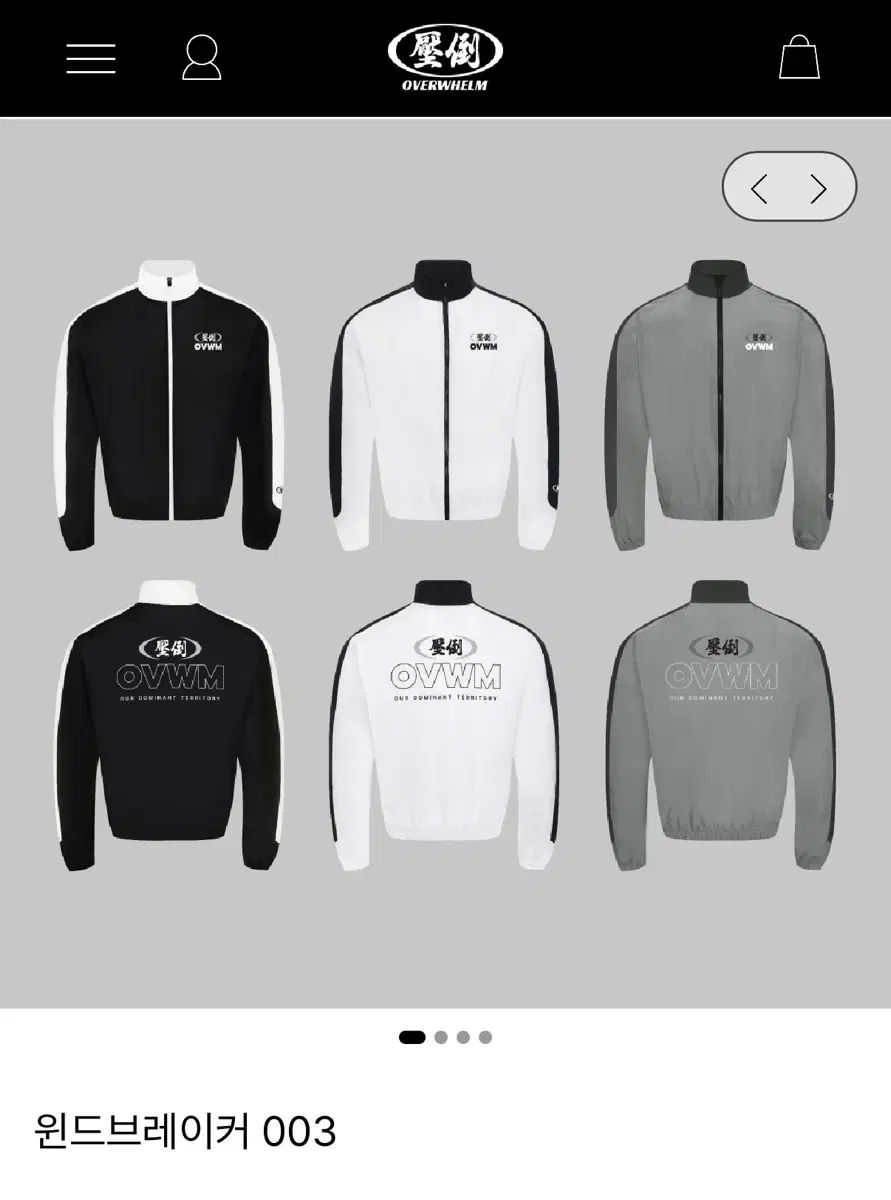
Task: Show the previous product image
Action: pos(759,188)
